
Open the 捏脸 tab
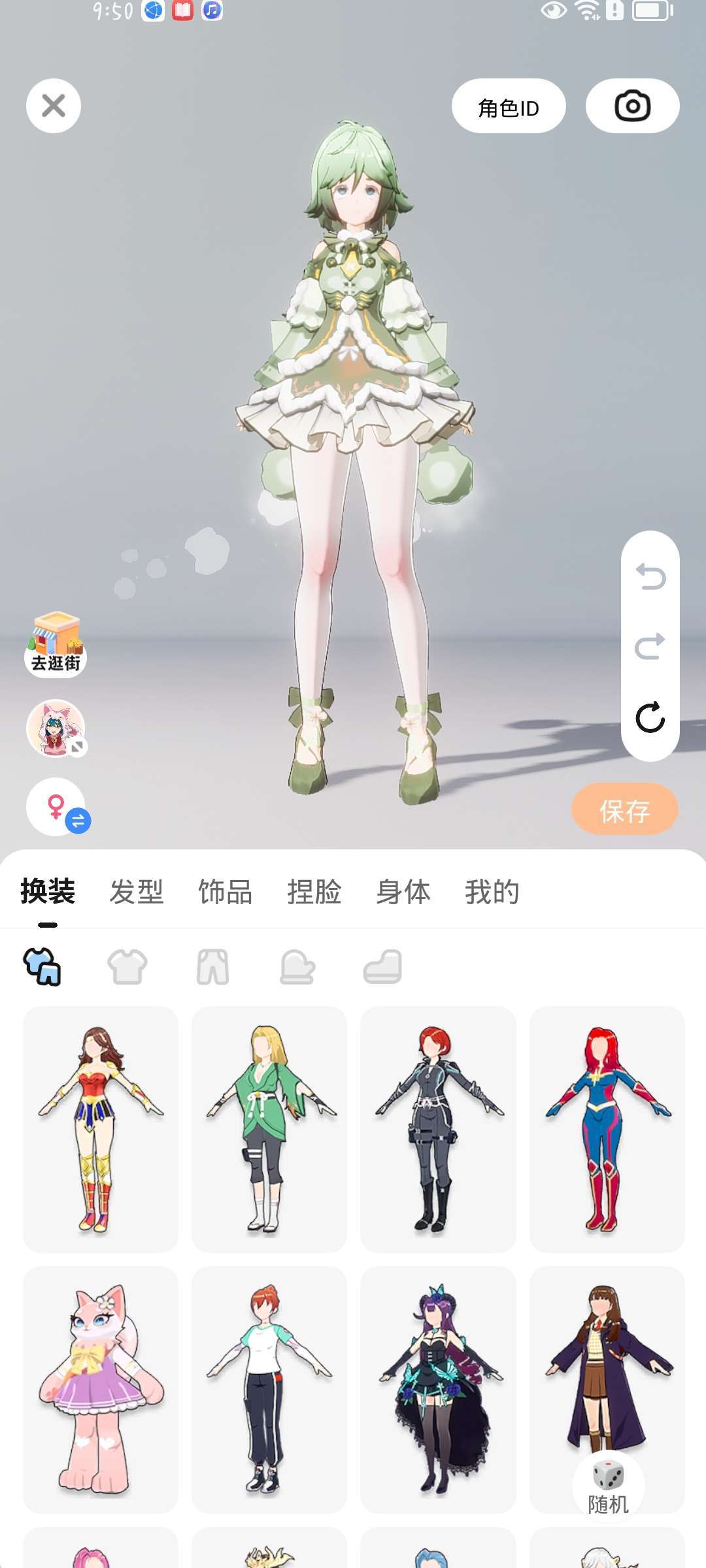(x=314, y=892)
